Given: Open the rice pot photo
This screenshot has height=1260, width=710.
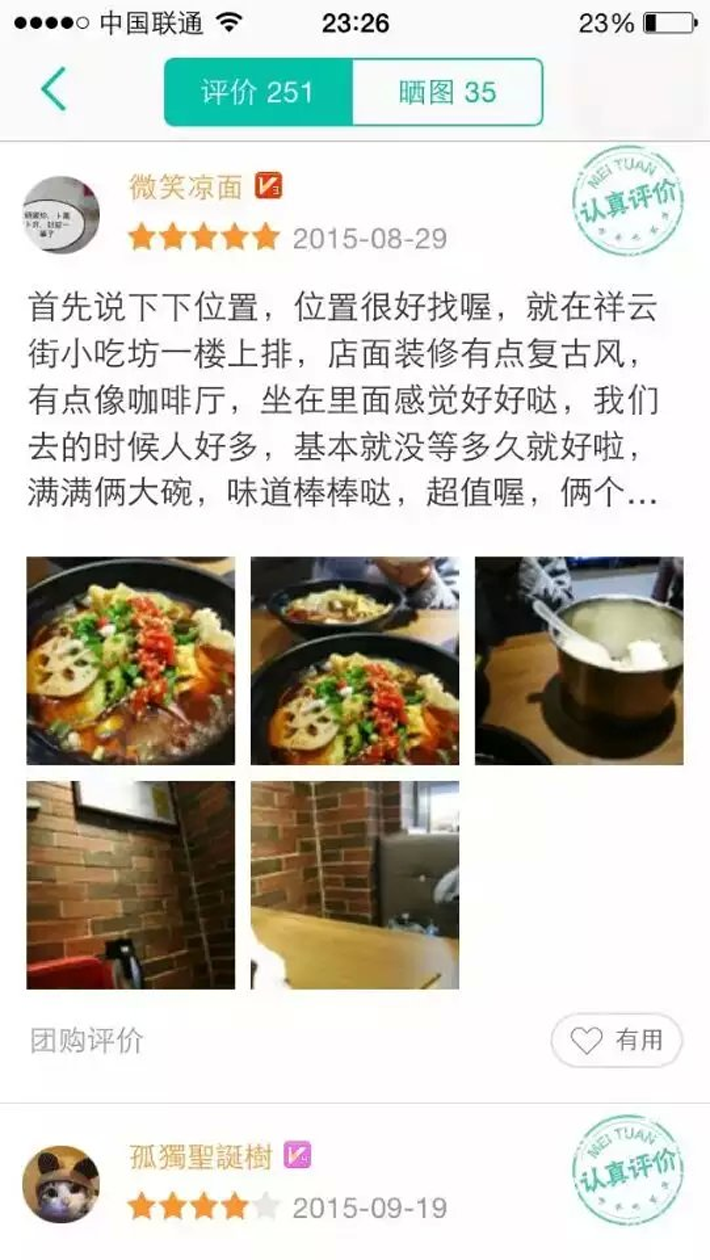Looking at the screenshot, I should pos(579,661).
